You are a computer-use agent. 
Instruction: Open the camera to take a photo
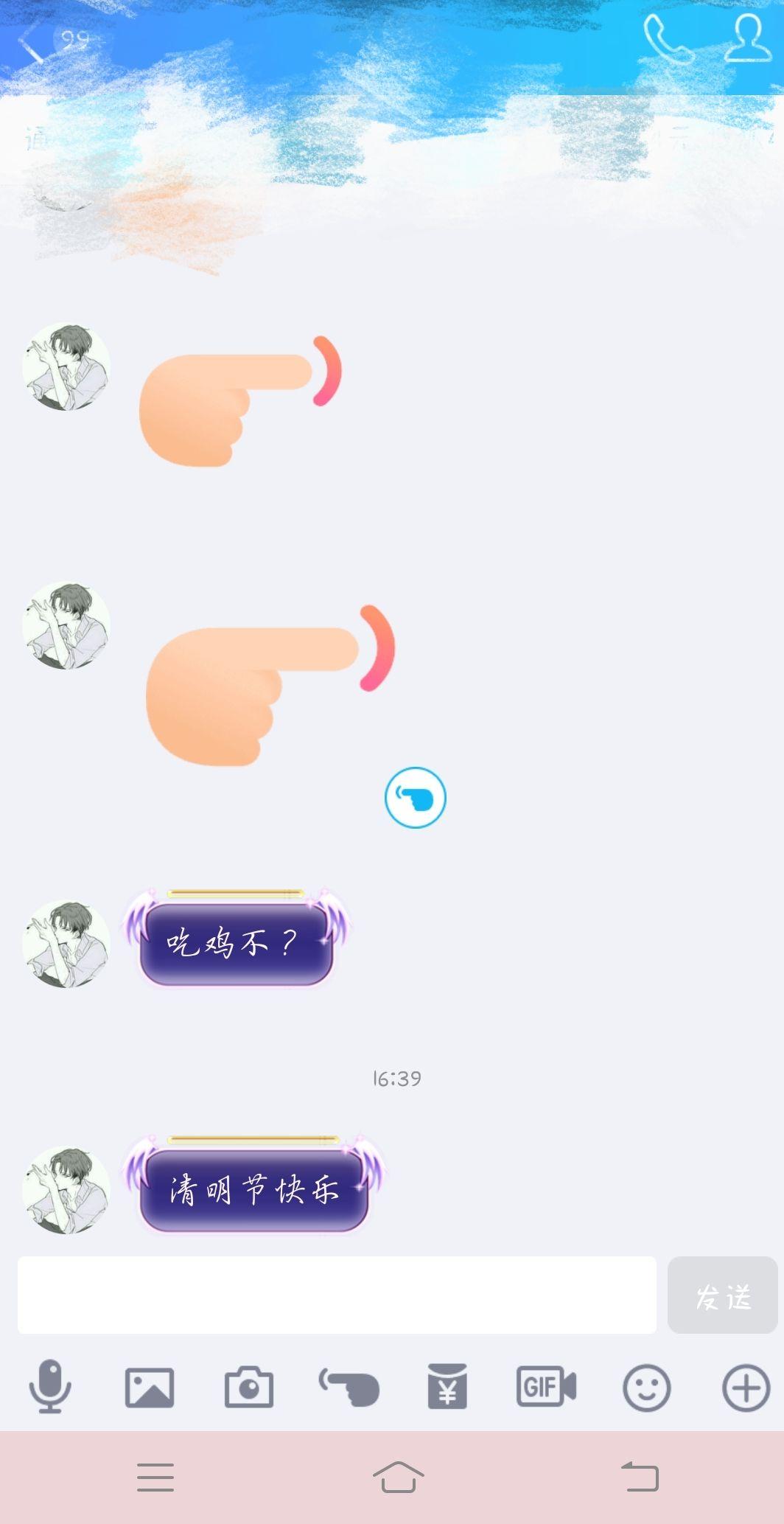click(x=249, y=1388)
